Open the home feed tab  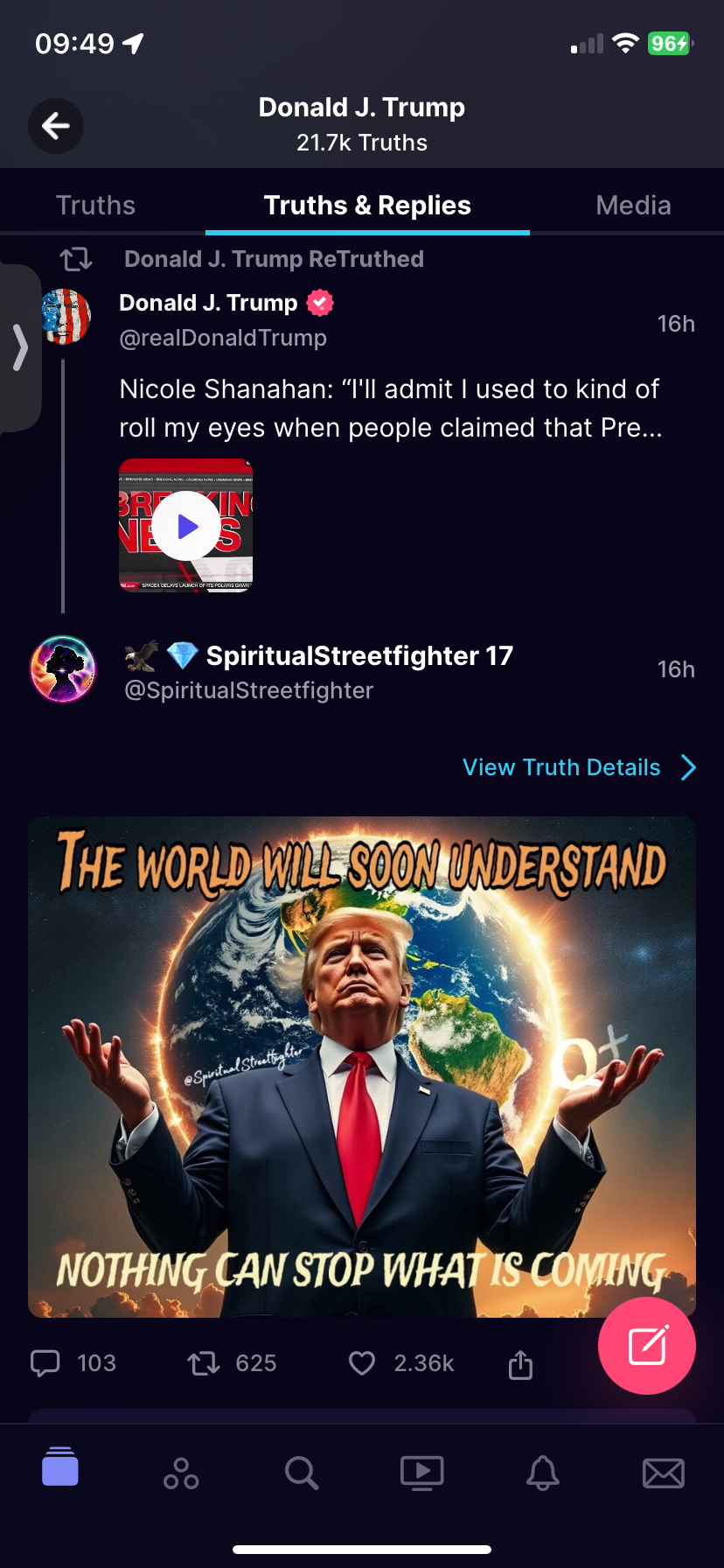click(60, 1467)
